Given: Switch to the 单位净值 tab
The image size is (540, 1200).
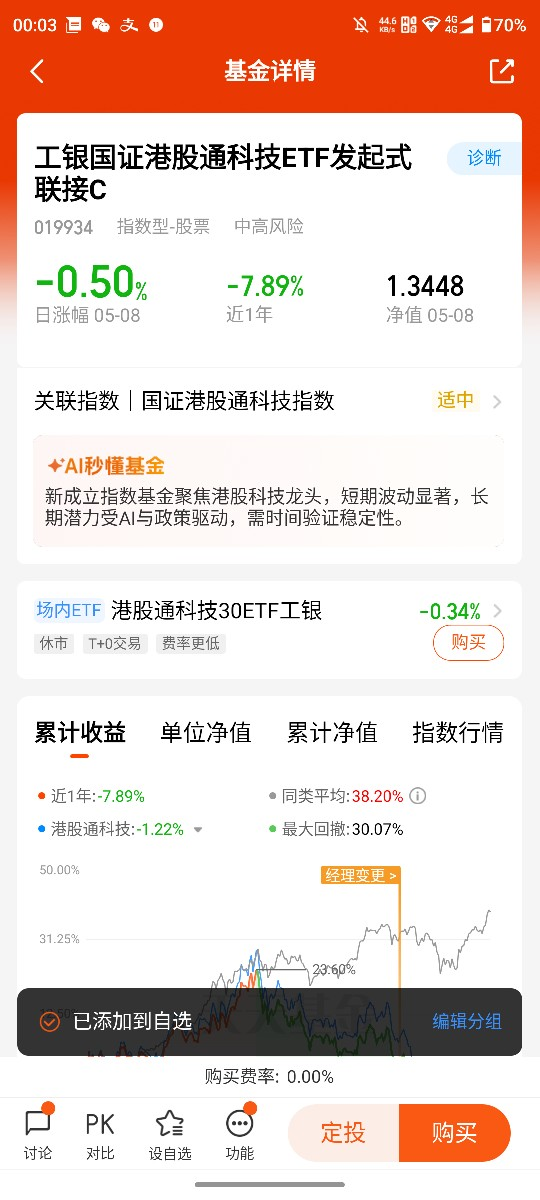Looking at the screenshot, I should click(206, 732).
